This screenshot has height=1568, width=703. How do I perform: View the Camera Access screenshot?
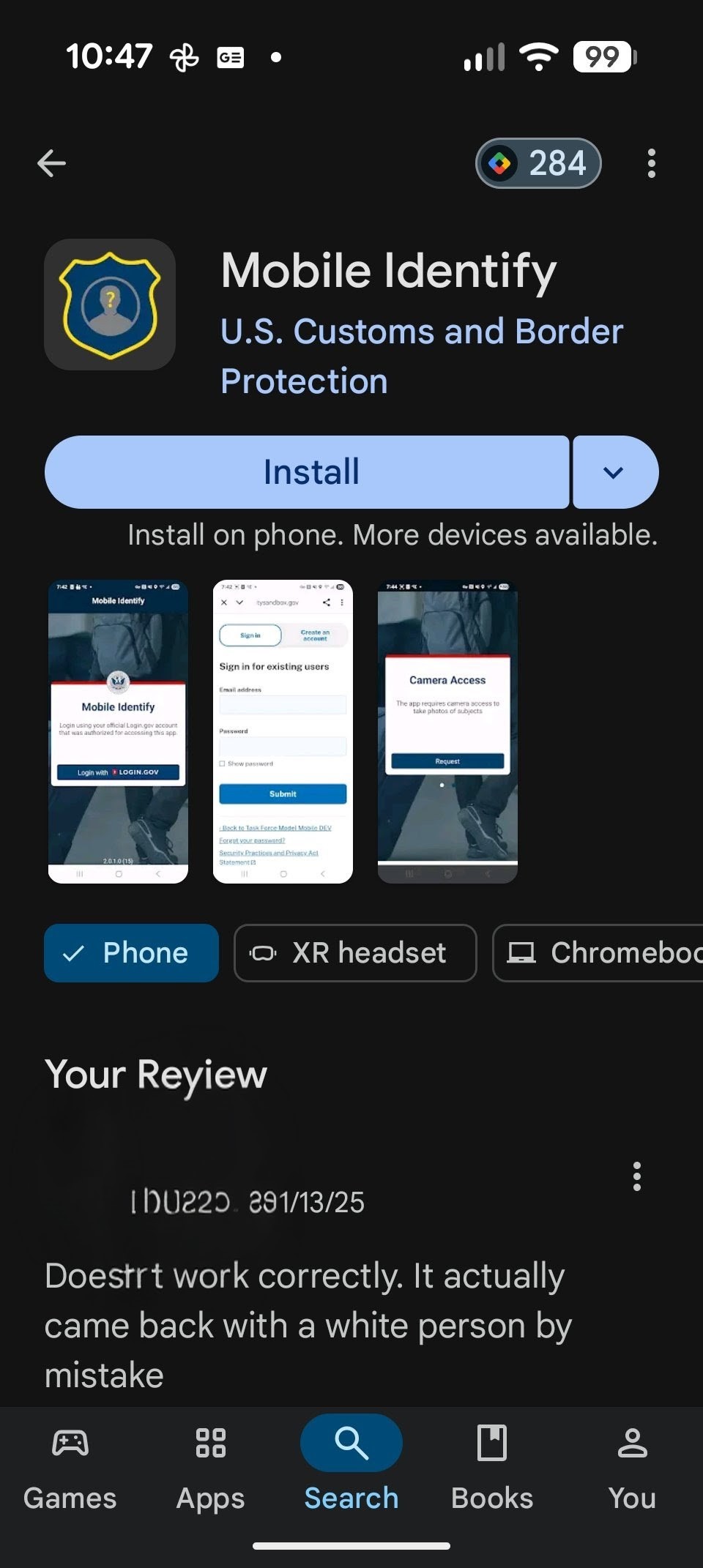coord(447,731)
